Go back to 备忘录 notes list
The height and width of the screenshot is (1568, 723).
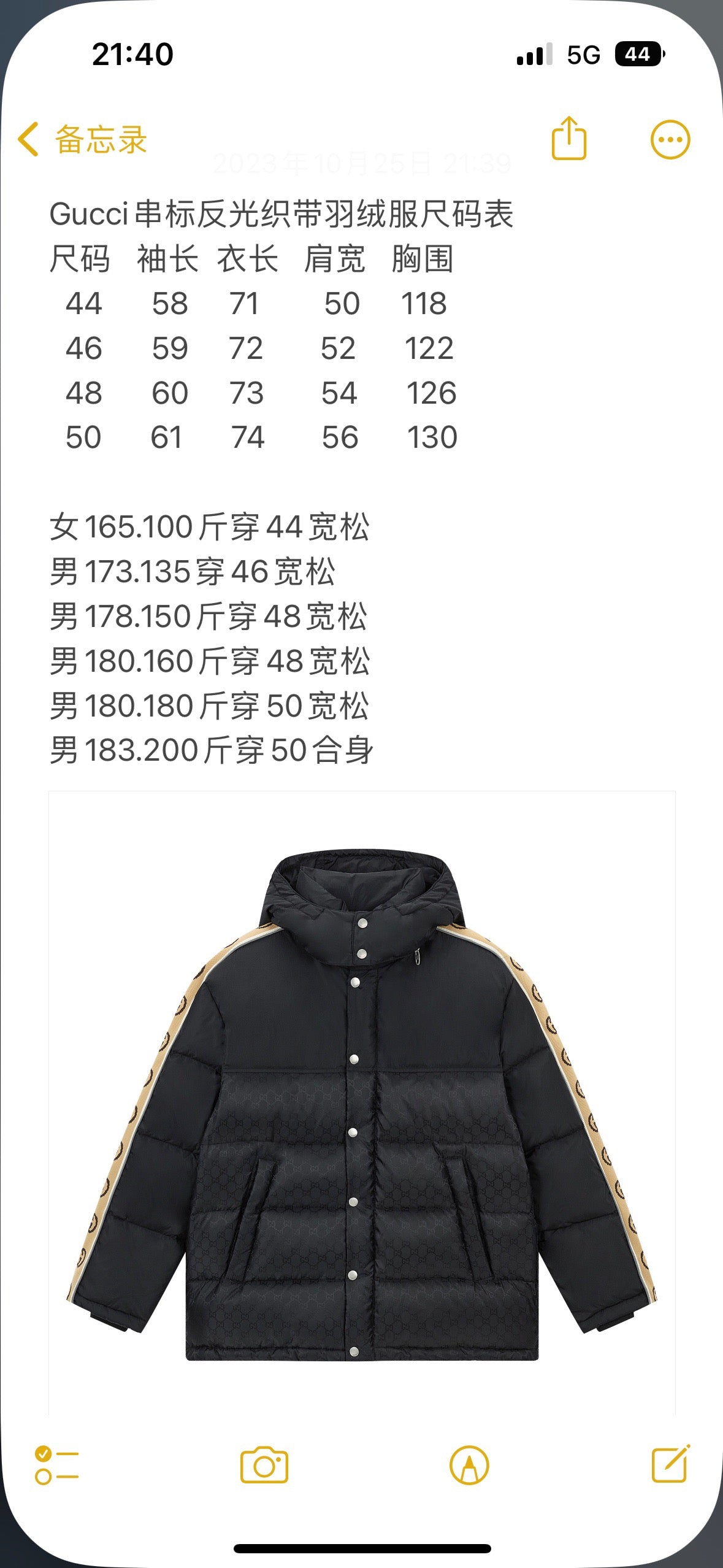pyautogui.click(x=82, y=140)
